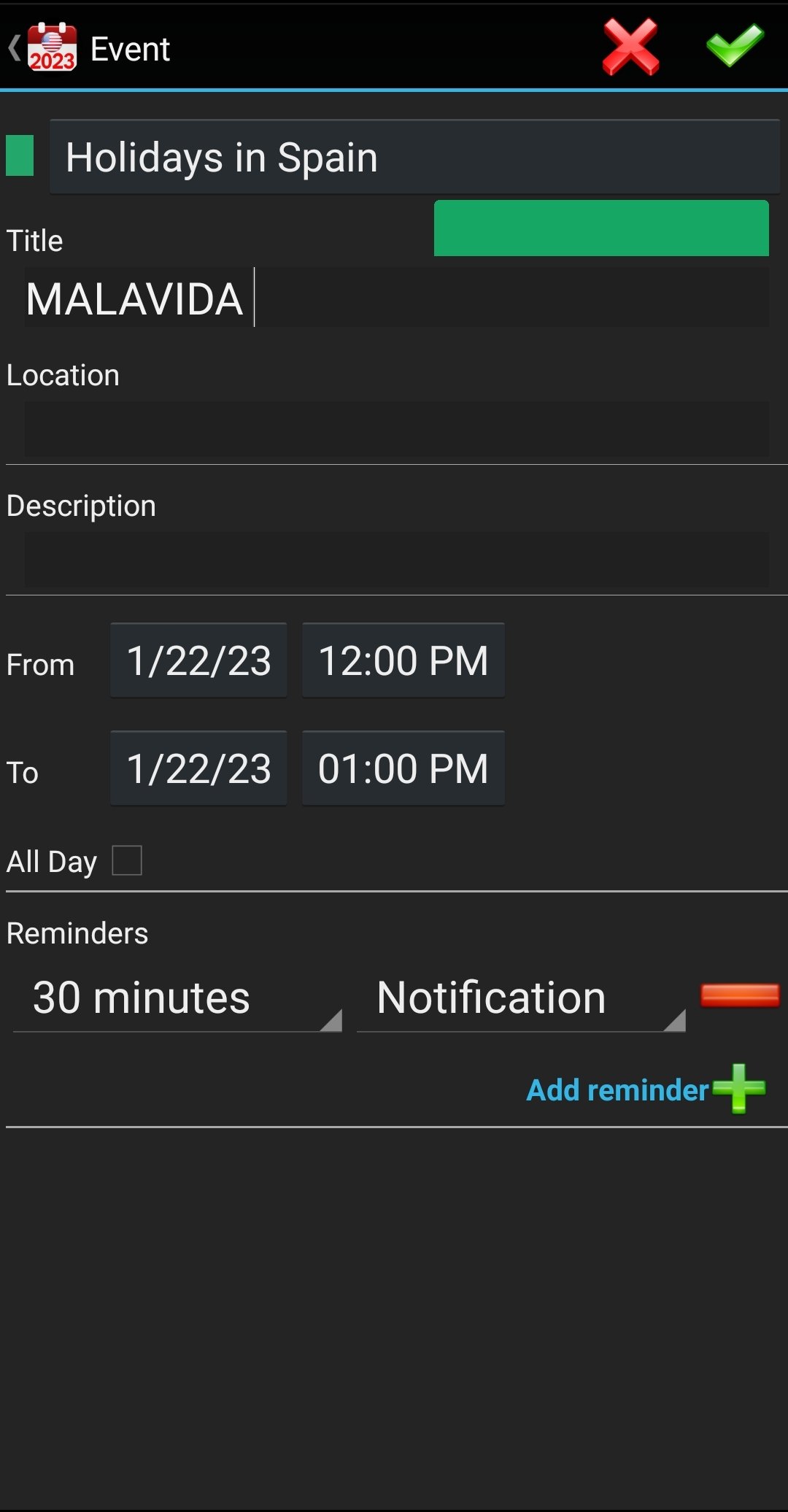Screen dimensions: 788x1512
Task: Pick a color with the green swatch
Action: [601, 228]
